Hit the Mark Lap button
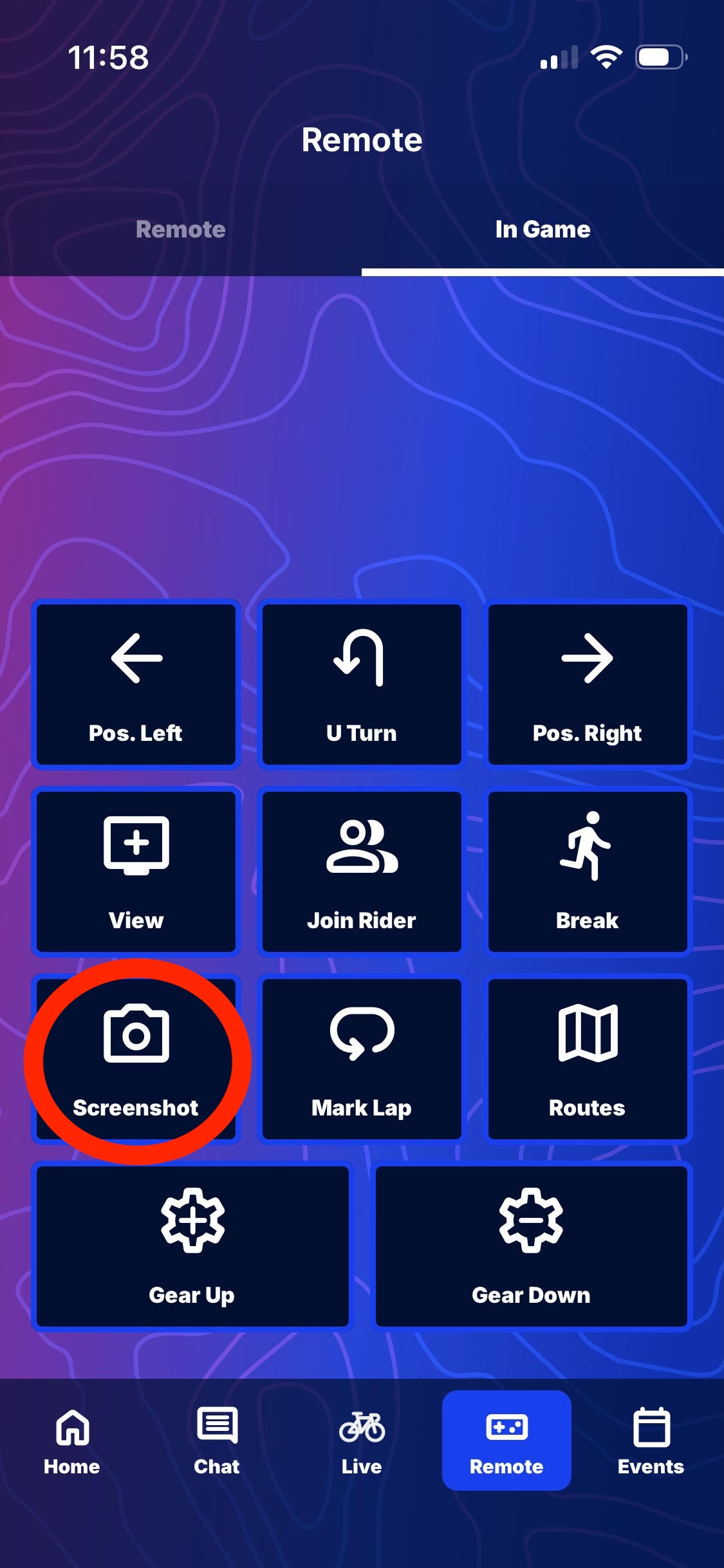The height and width of the screenshot is (1568, 724). click(362, 1059)
